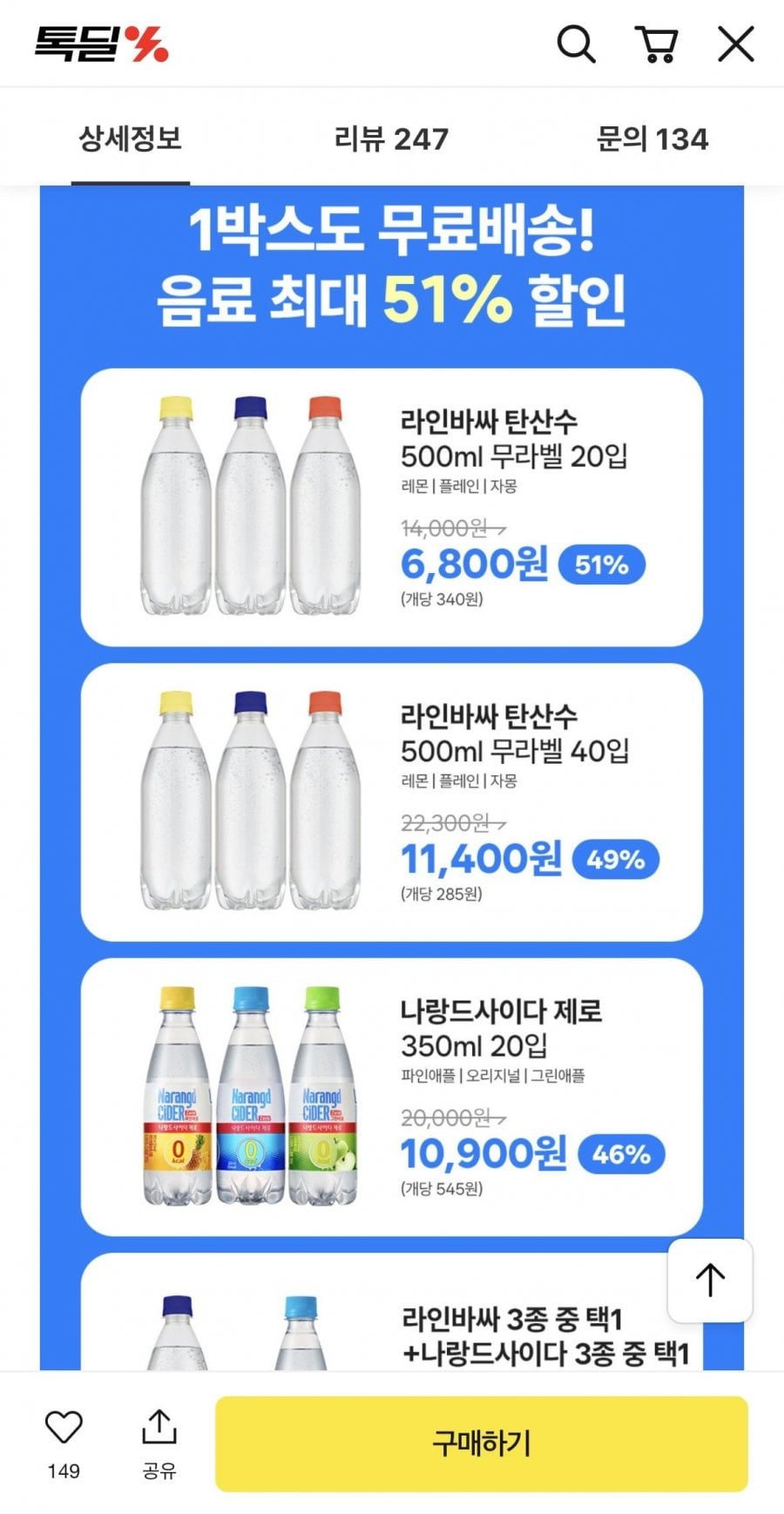784x1514 pixels.
Task: Open the shopping cart
Action: pyautogui.click(x=657, y=44)
